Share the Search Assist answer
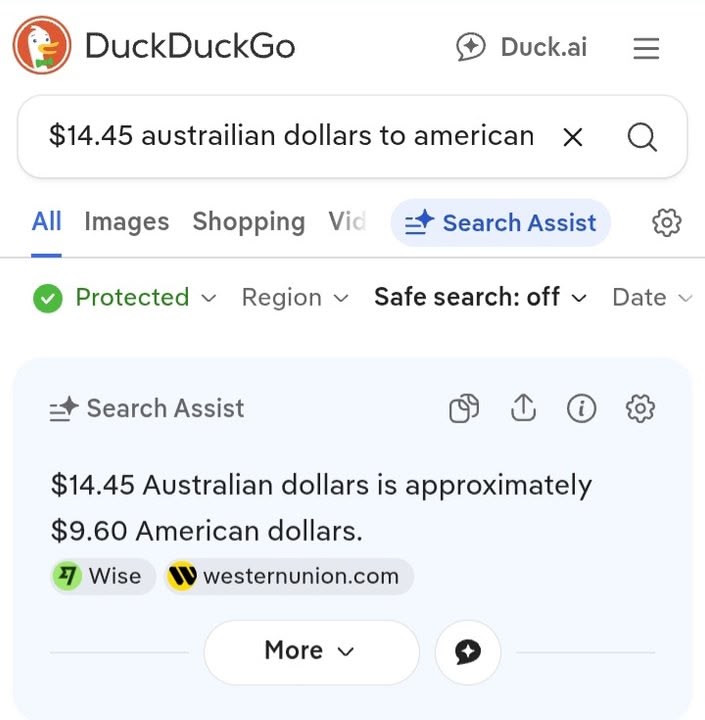 (x=523, y=408)
